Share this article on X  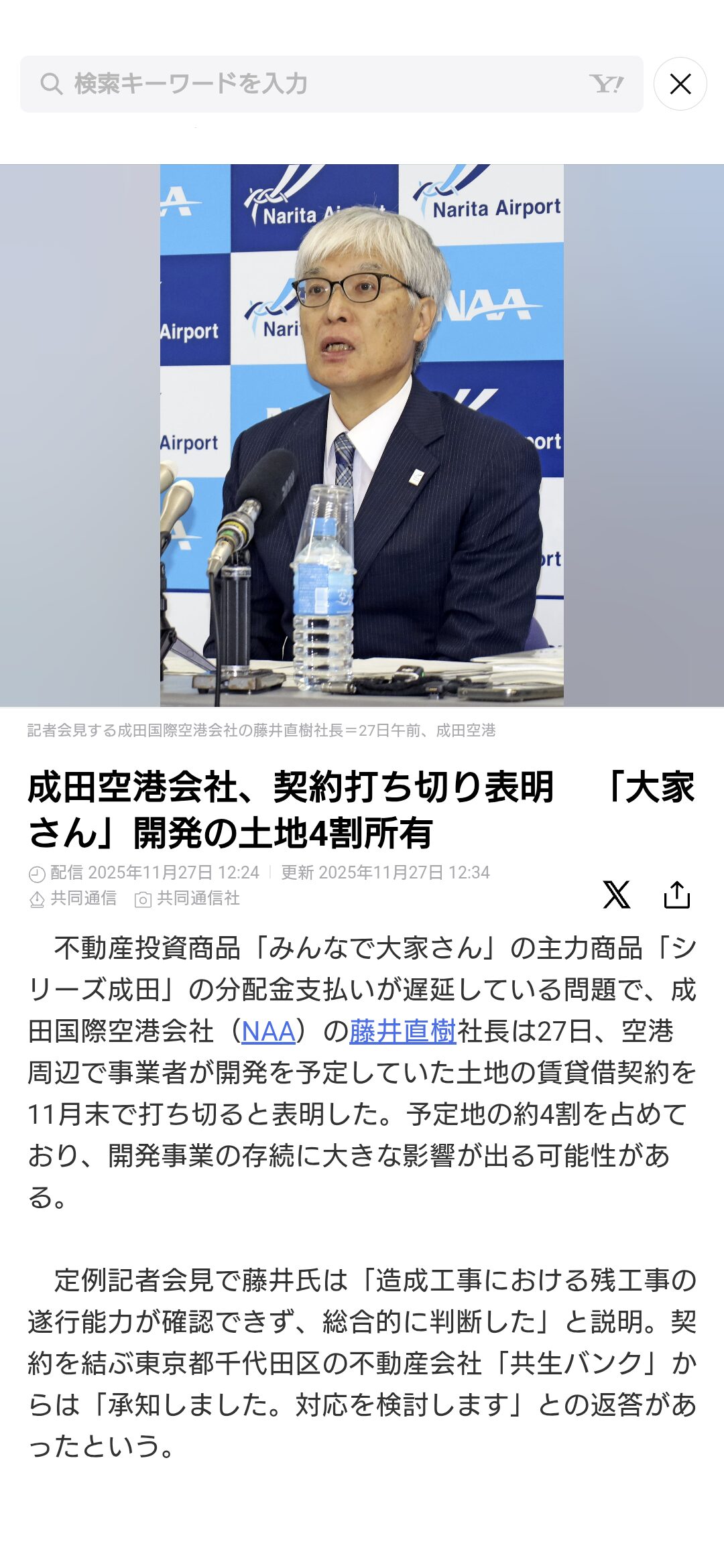(616, 895)
